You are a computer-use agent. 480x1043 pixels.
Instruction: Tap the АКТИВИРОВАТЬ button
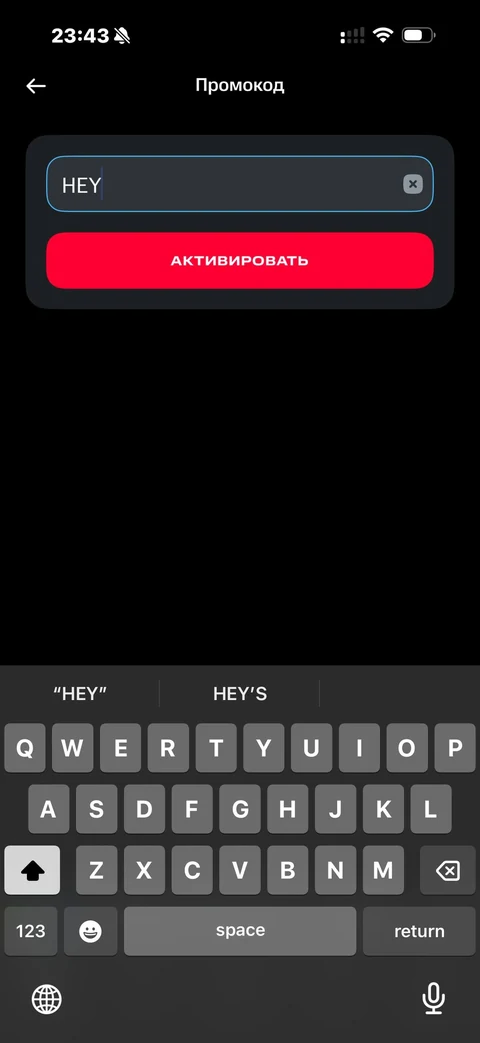240,260
